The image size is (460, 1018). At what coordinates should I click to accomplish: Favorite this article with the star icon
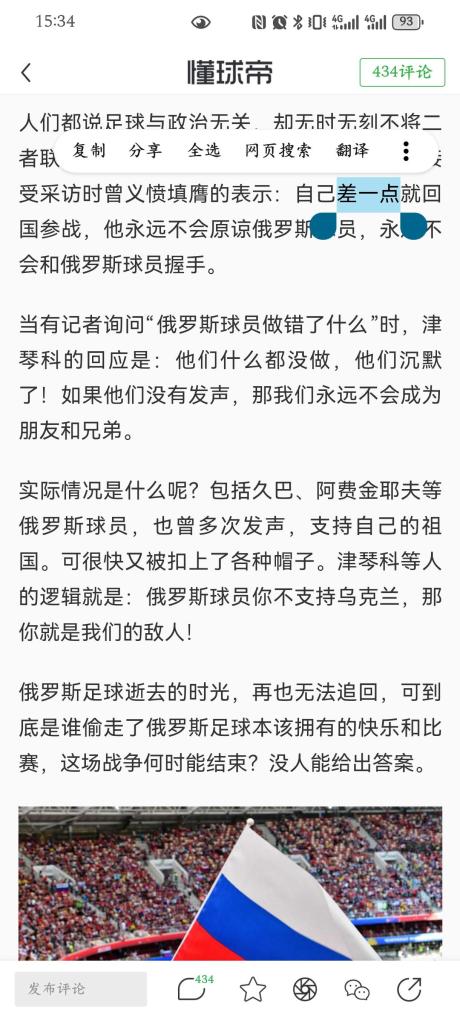click(252, 989)
